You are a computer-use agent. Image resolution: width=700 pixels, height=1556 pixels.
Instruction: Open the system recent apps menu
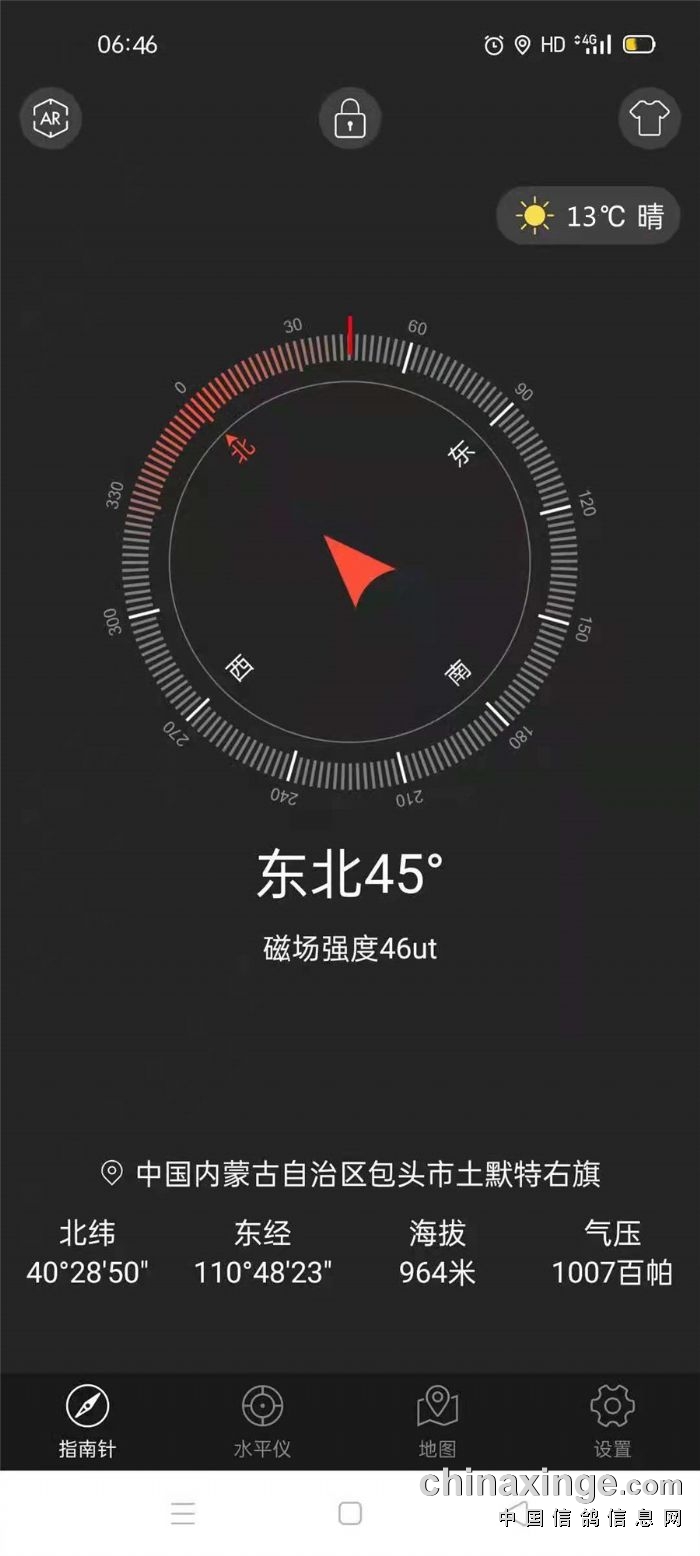click(x=183, y=1513)
